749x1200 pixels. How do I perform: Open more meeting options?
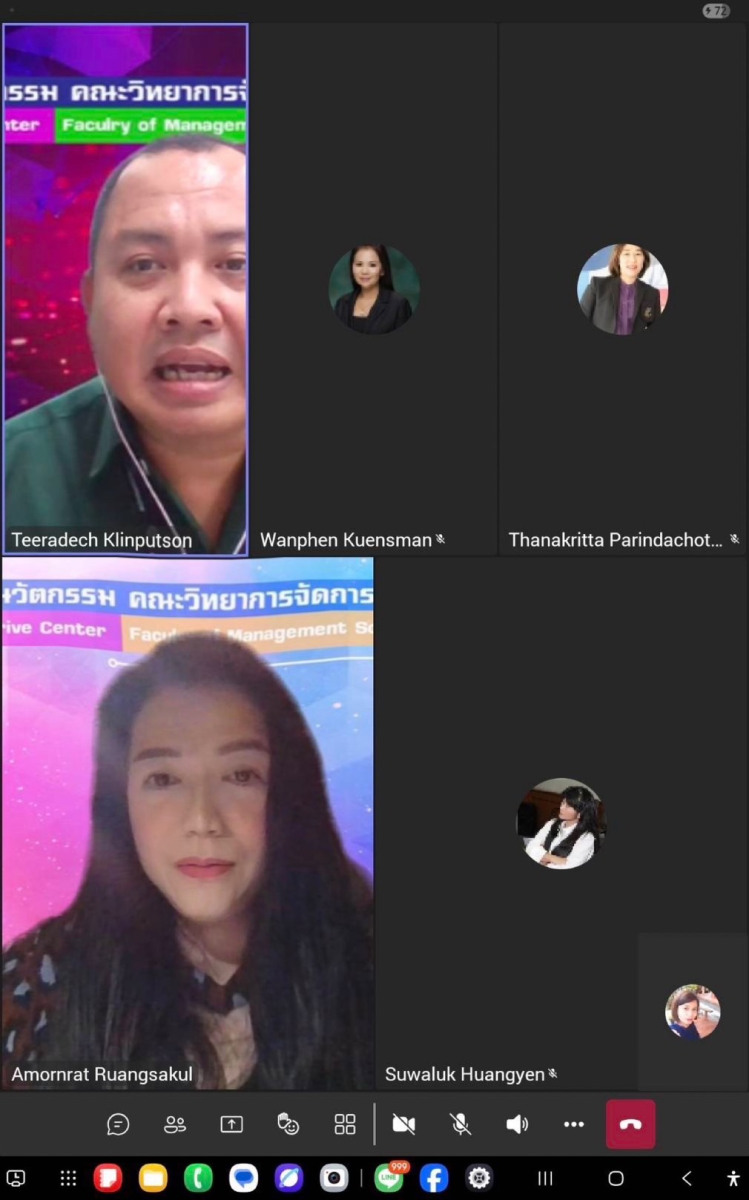573,1124
